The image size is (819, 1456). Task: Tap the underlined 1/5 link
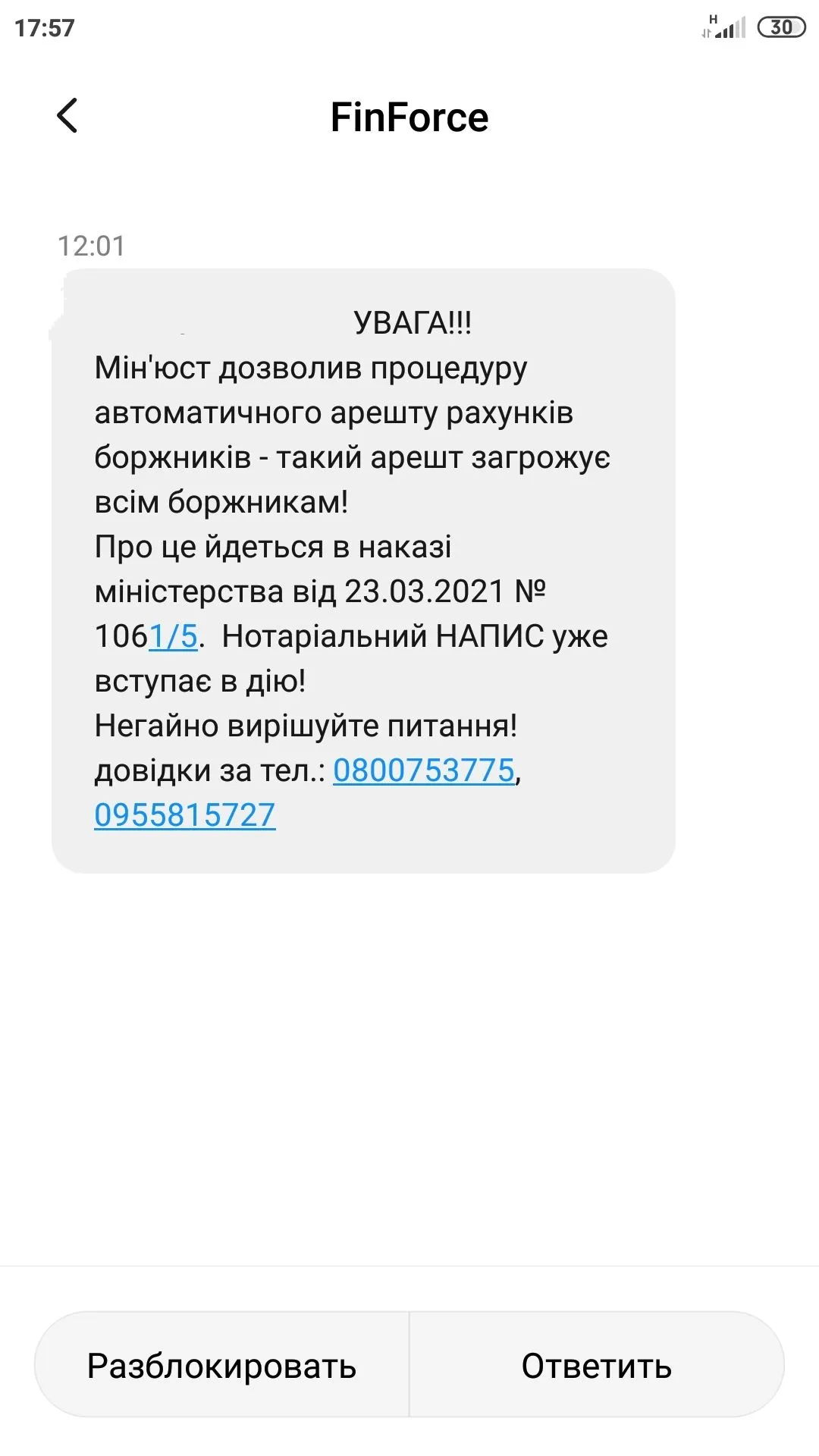tap(174, 636)
